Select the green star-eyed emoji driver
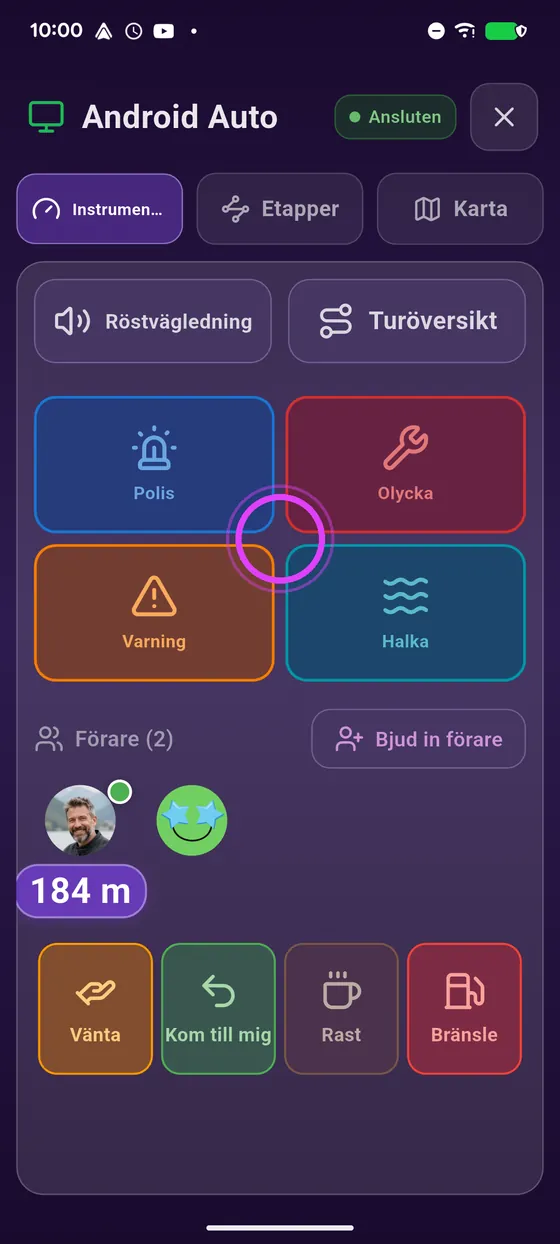 (x=192, y=820)
